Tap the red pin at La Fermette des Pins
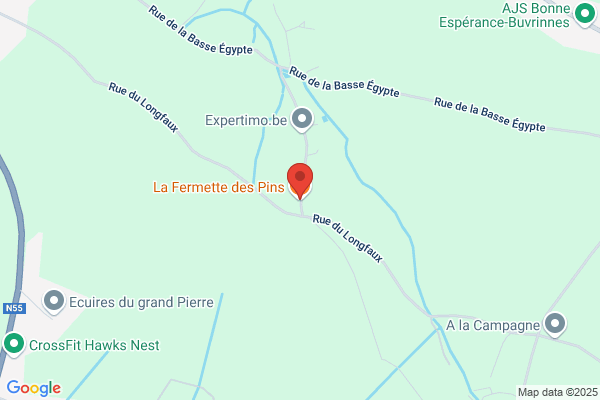600x400 pixels. [x=300, y=181]
